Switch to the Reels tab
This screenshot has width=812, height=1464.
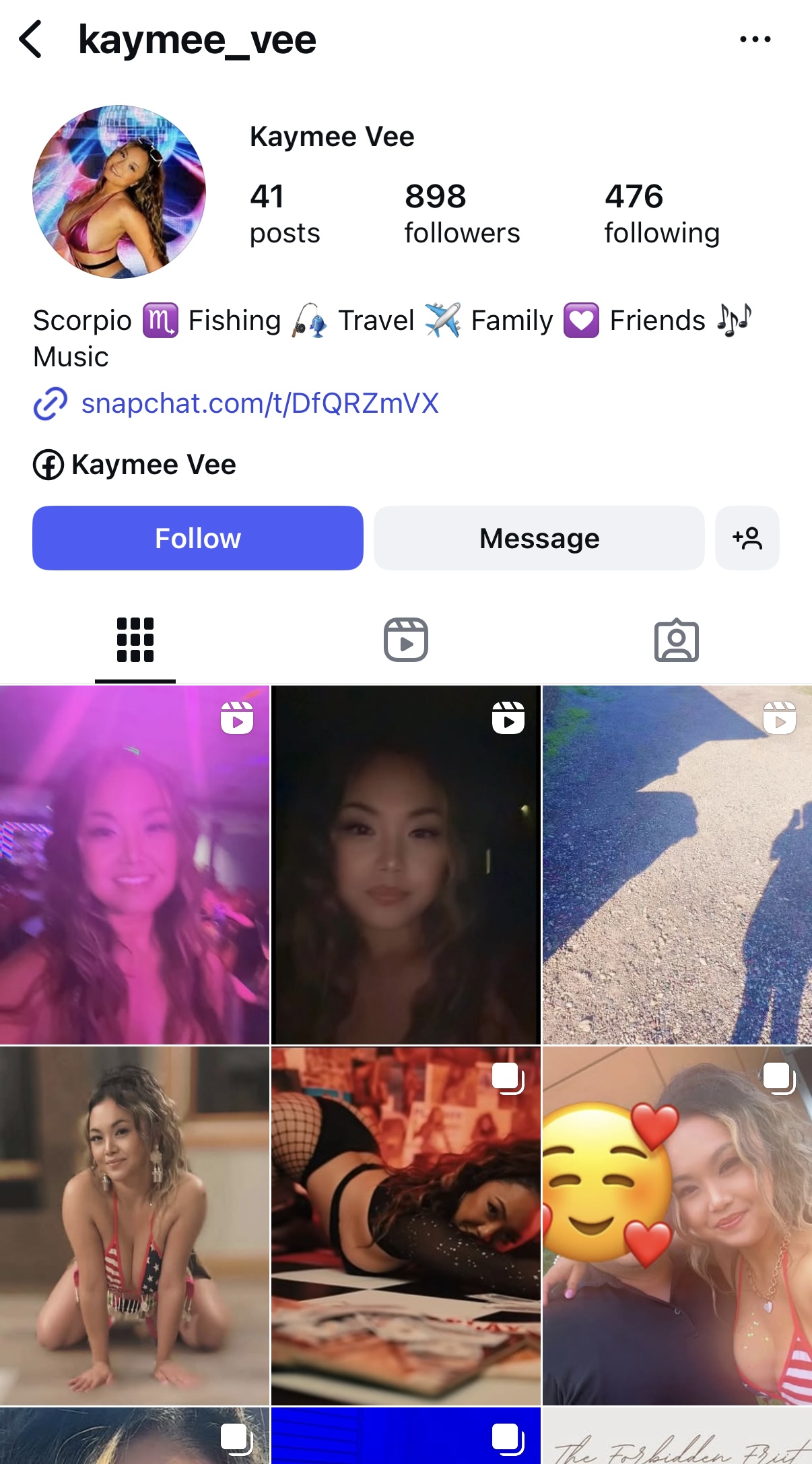406,640
